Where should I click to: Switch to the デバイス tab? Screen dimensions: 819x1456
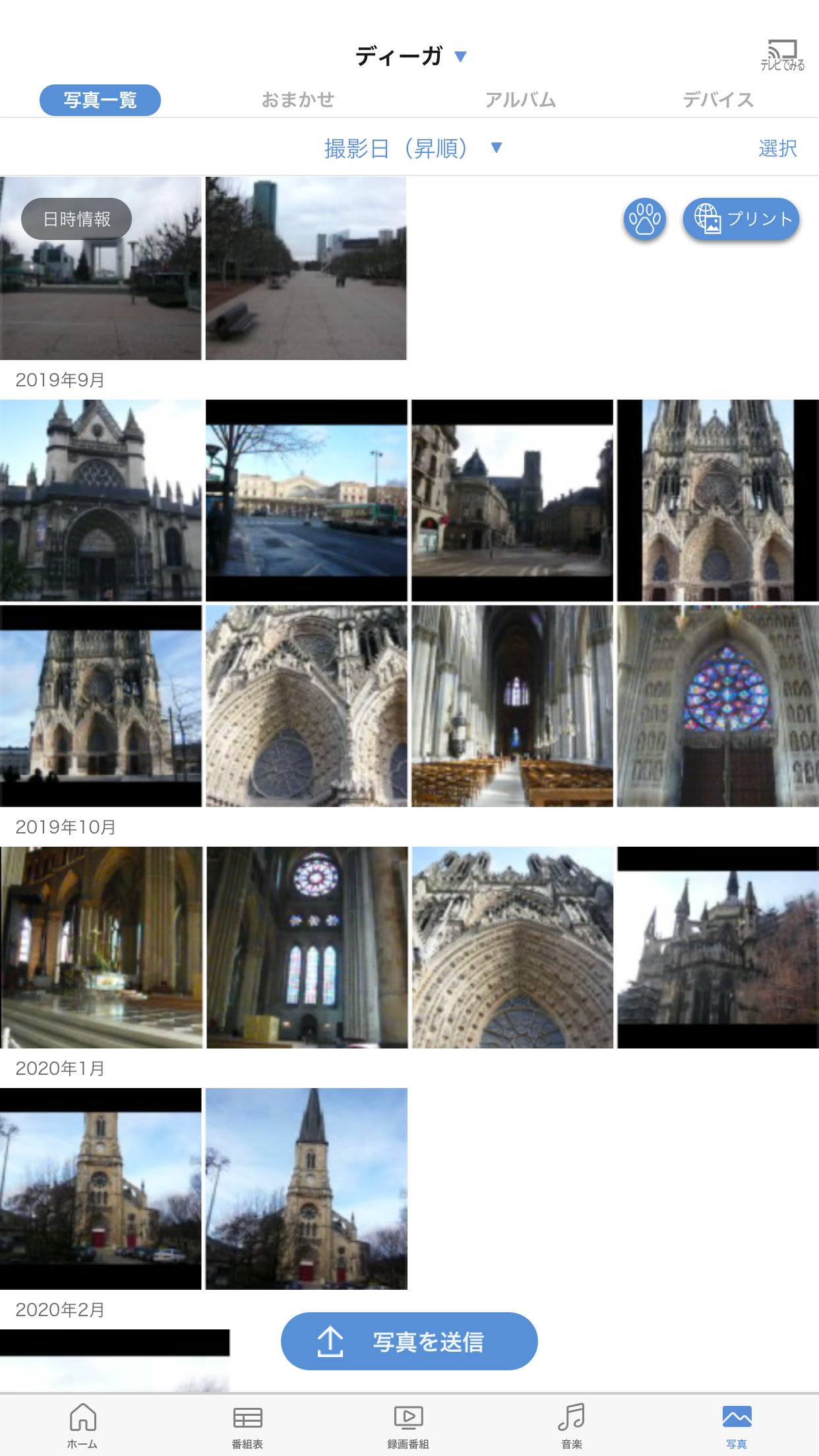coord(718,100)
